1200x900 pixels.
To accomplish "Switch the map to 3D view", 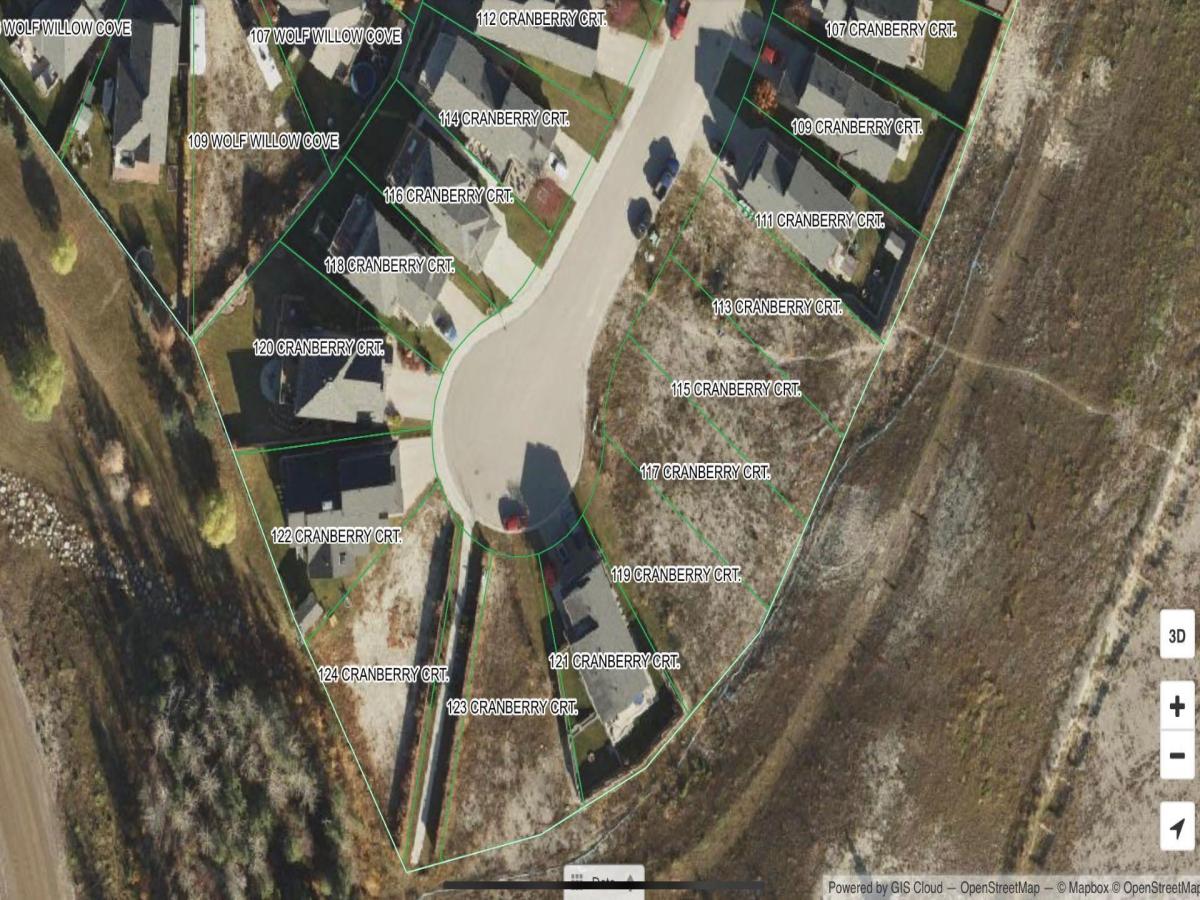I will (x=1177, y=635).
